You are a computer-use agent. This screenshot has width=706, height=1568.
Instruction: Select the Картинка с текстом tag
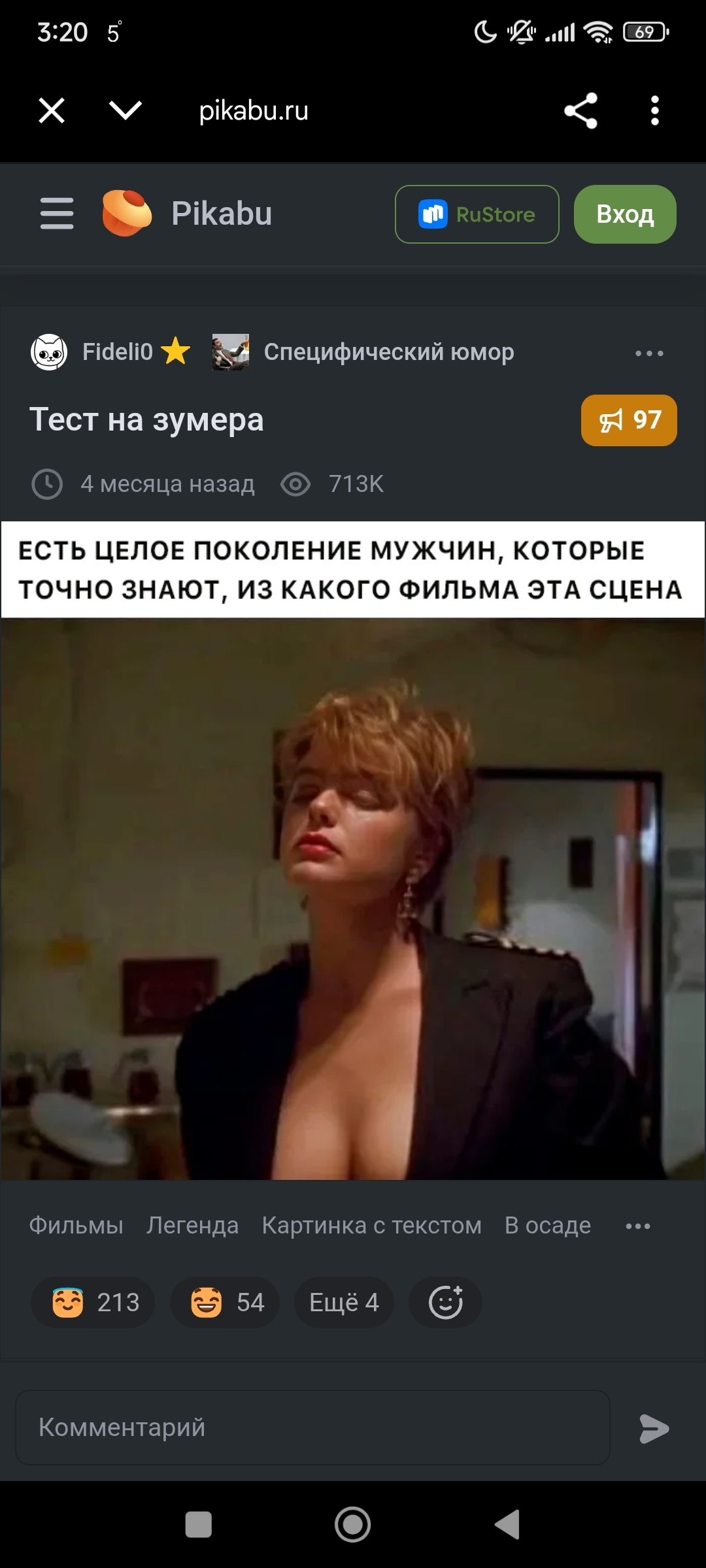(371, 1225)
